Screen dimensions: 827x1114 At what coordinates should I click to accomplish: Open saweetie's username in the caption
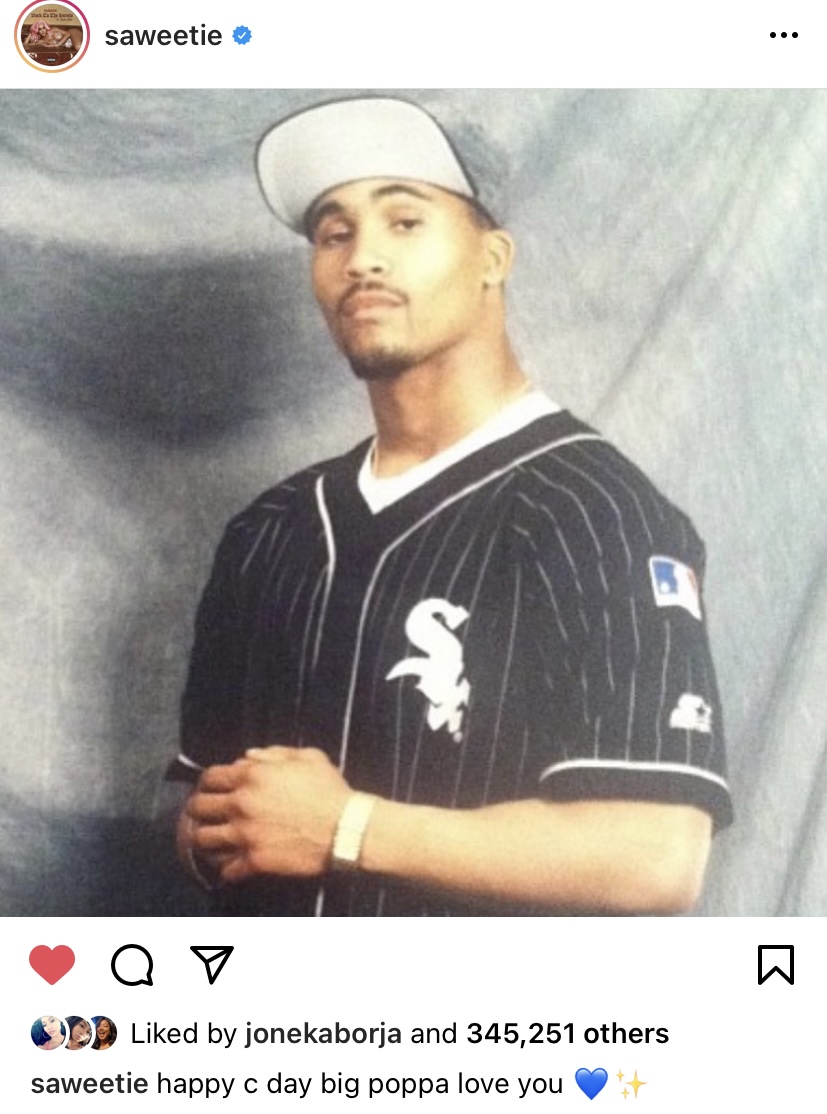pyautogui.click(x=90, y=1084)
